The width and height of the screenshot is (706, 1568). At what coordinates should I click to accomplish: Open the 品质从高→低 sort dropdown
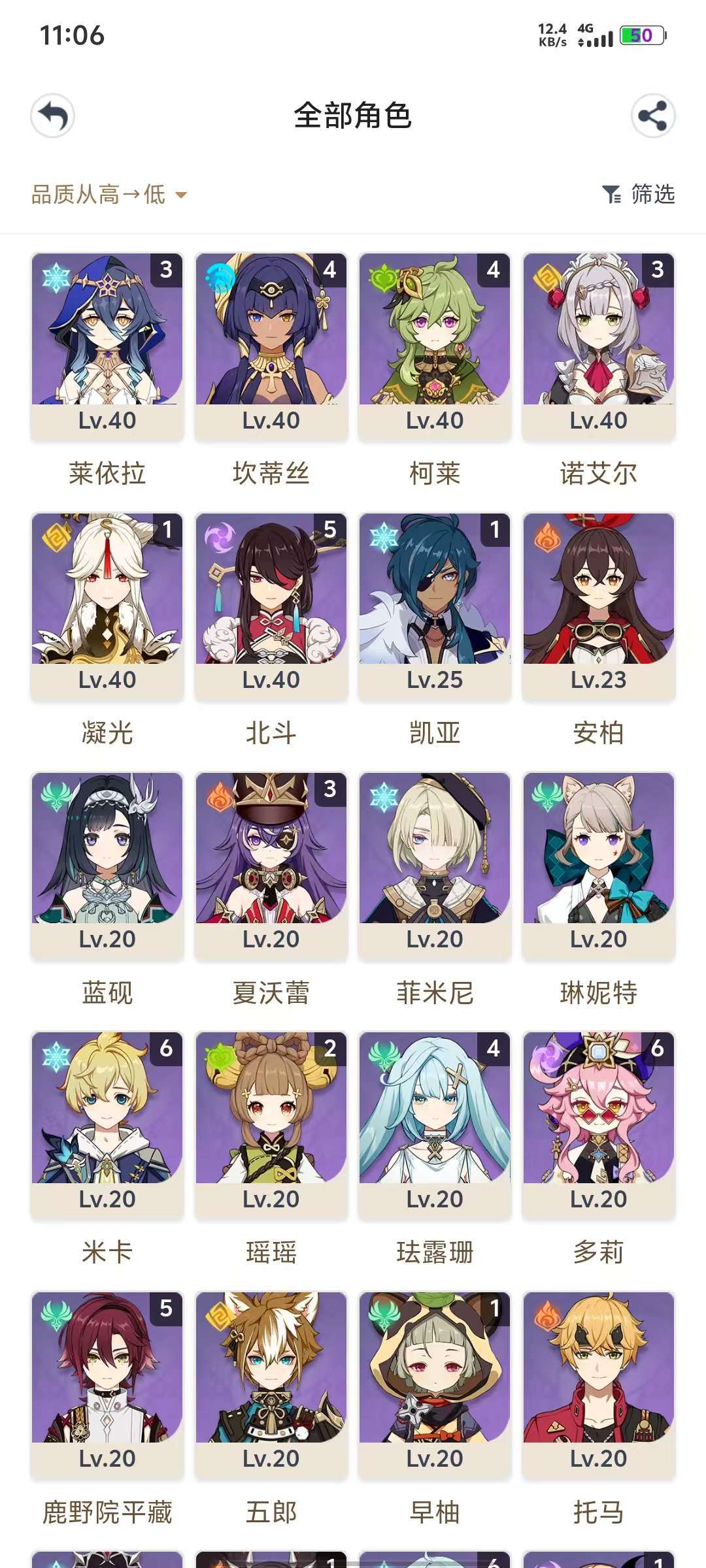109,194
